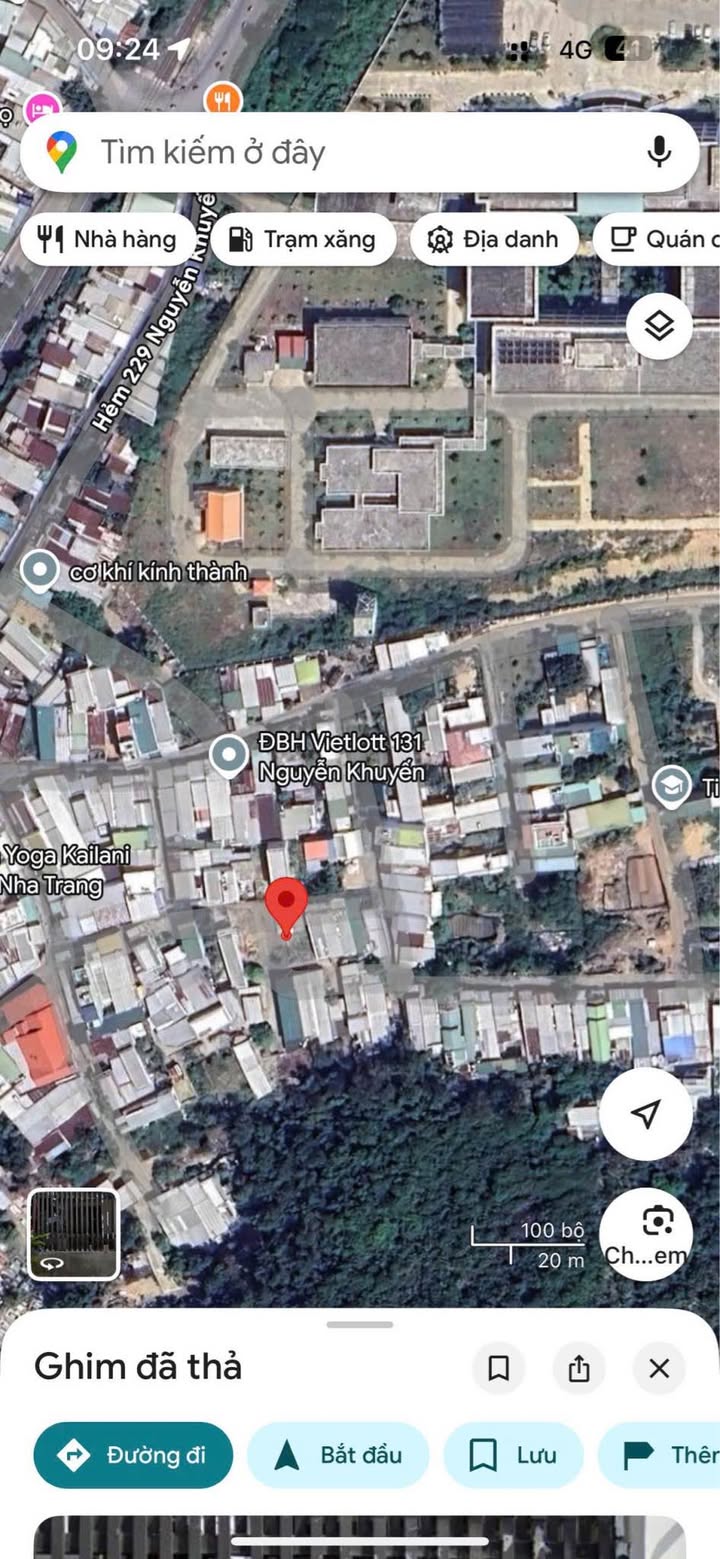The height and width of the screenshot is (1559, 720).
Task: Open the Street View thumbnail
Action: 73,1234
